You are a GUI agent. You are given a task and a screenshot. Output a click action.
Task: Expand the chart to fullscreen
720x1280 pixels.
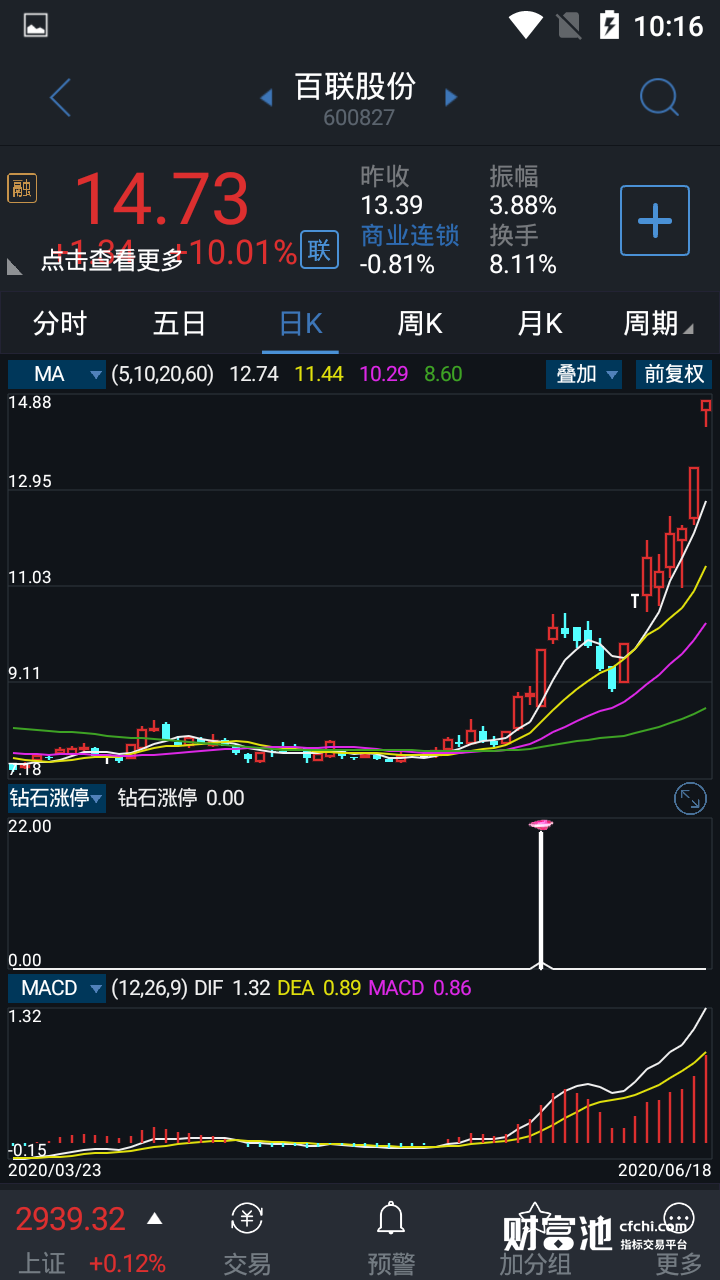[x=690, y=798]
